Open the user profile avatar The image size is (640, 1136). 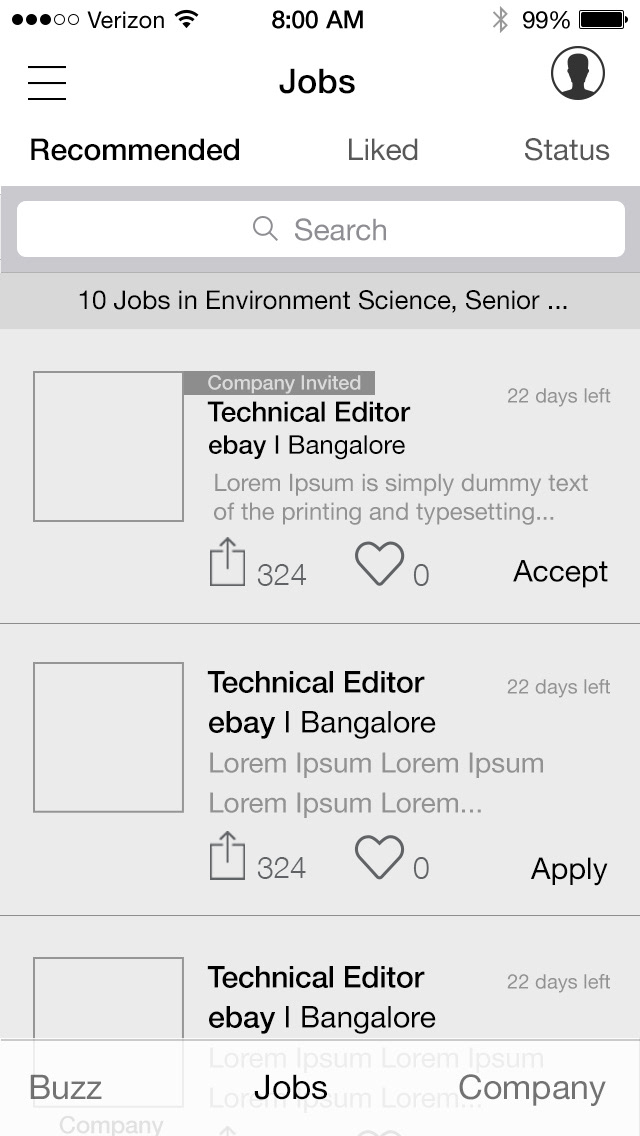[x=578, y=73]
